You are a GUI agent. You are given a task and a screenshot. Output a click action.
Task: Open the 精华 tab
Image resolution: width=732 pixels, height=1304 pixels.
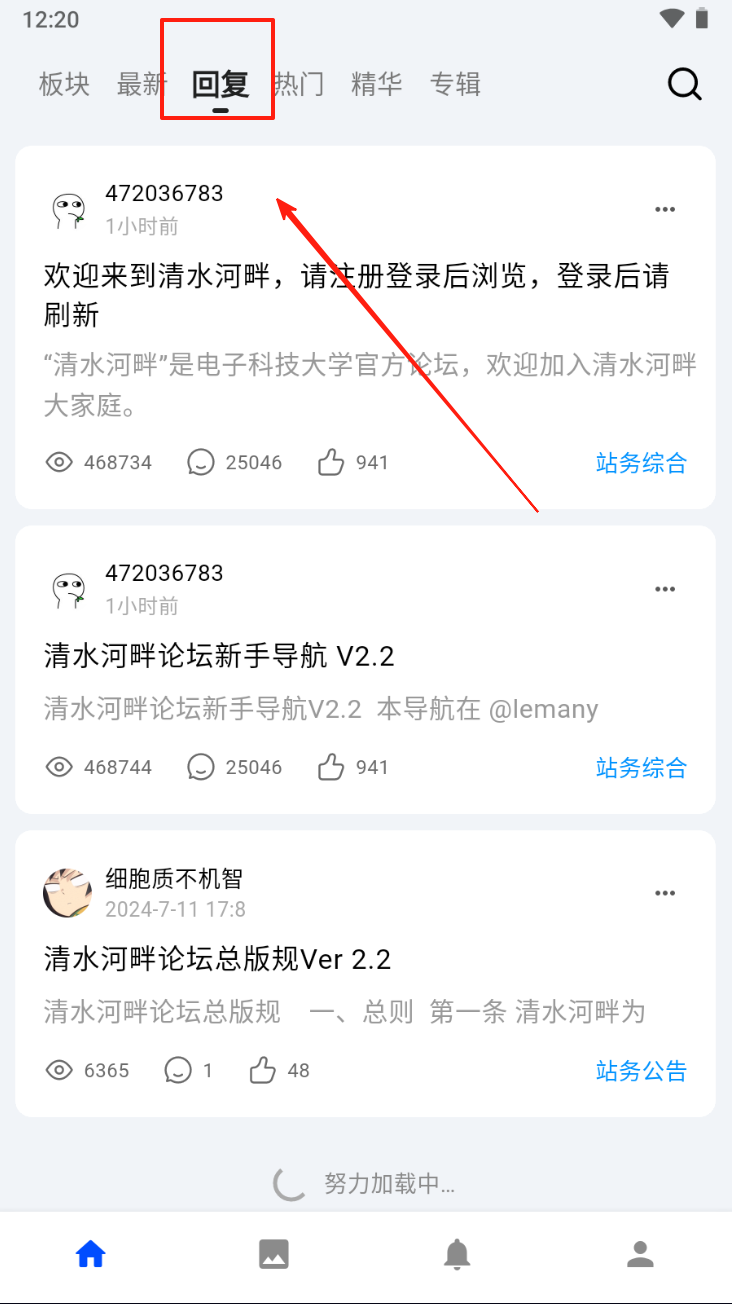(377, 84)
